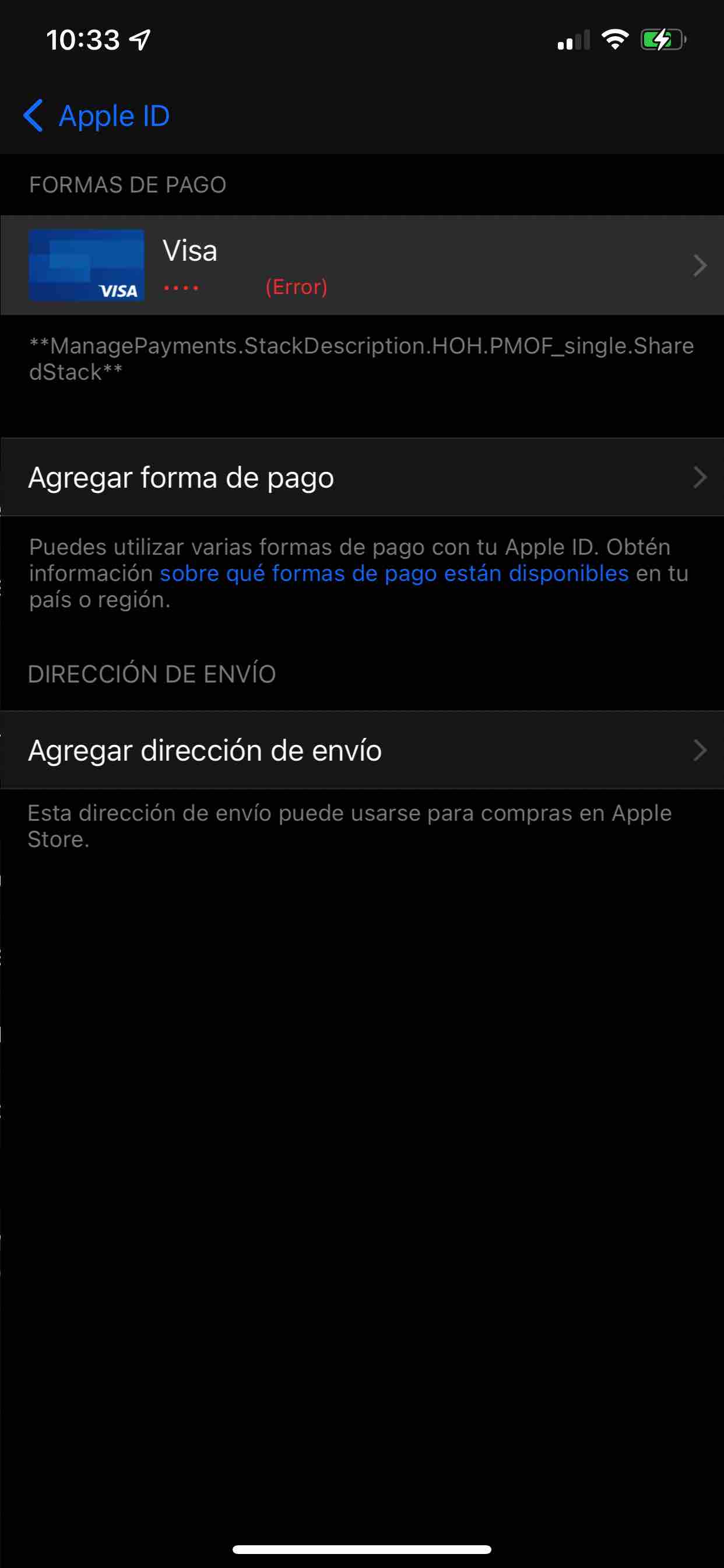The image size is (724, 1568).
Task: Open the available payment methods link
Action: click(x=393, y=573)
